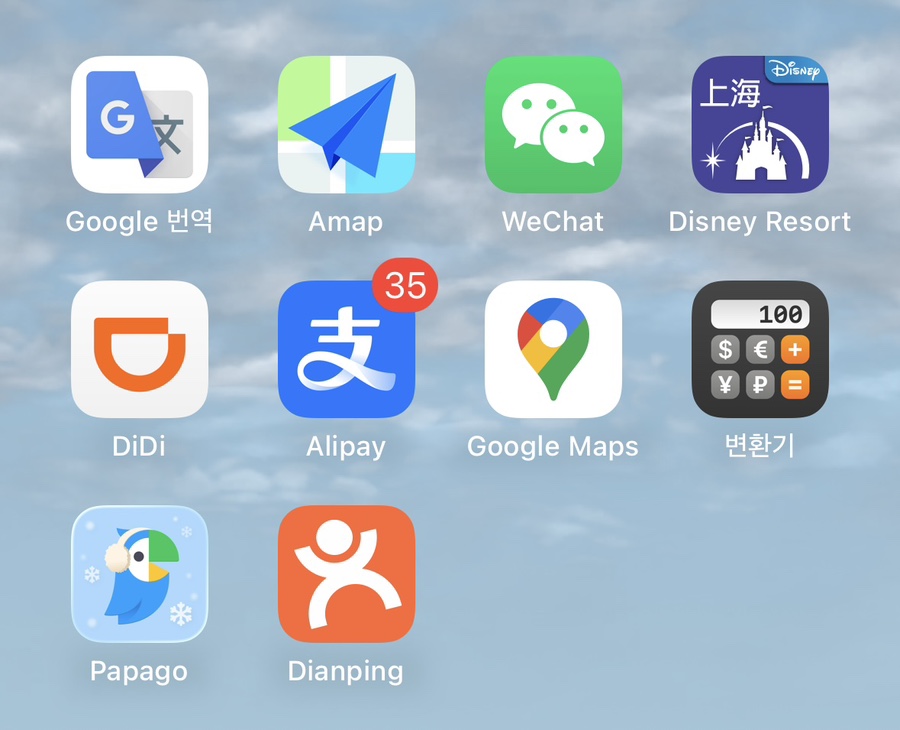Open Alipay with 35 notifications
The width and height of the screenshot is (900, 730).
pyautogui.click(x=346, y=349)
